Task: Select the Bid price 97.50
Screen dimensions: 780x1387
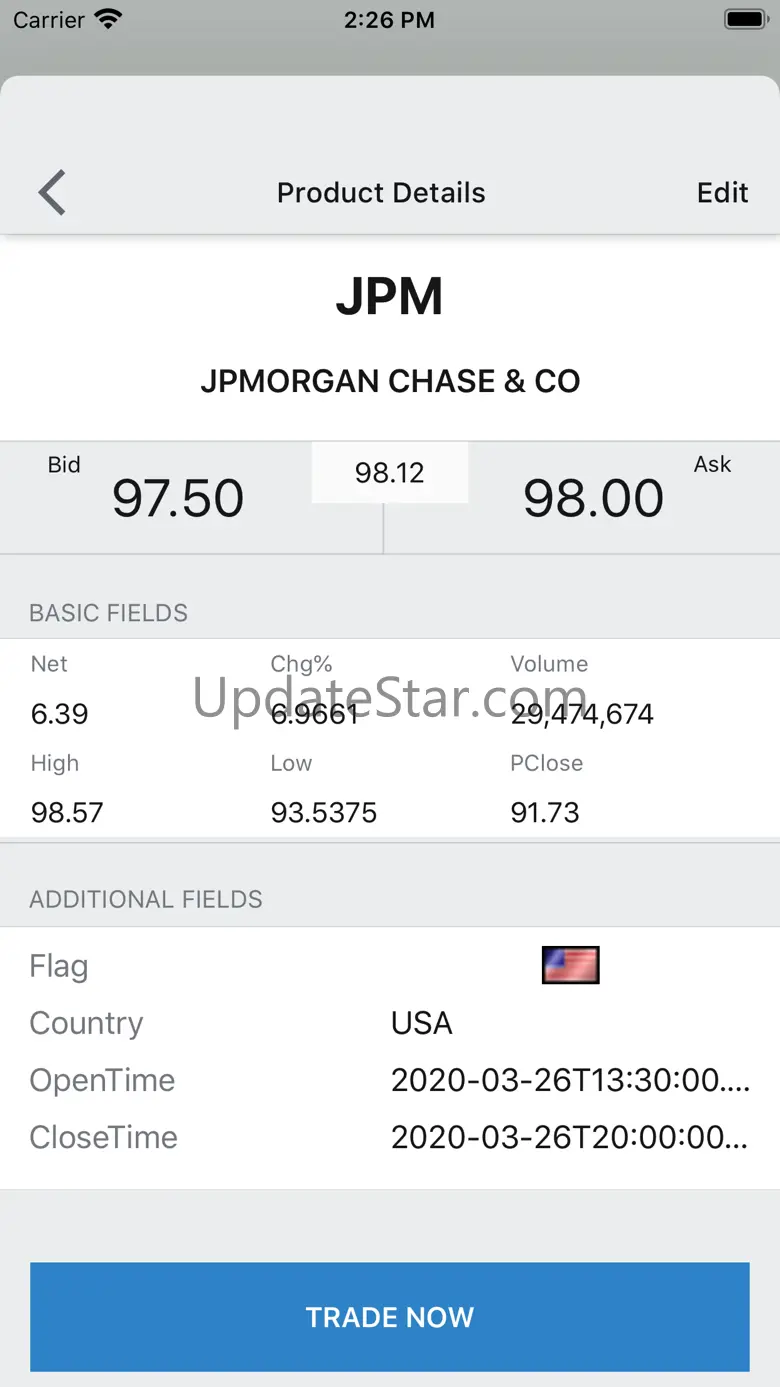Action: point(178,498)
